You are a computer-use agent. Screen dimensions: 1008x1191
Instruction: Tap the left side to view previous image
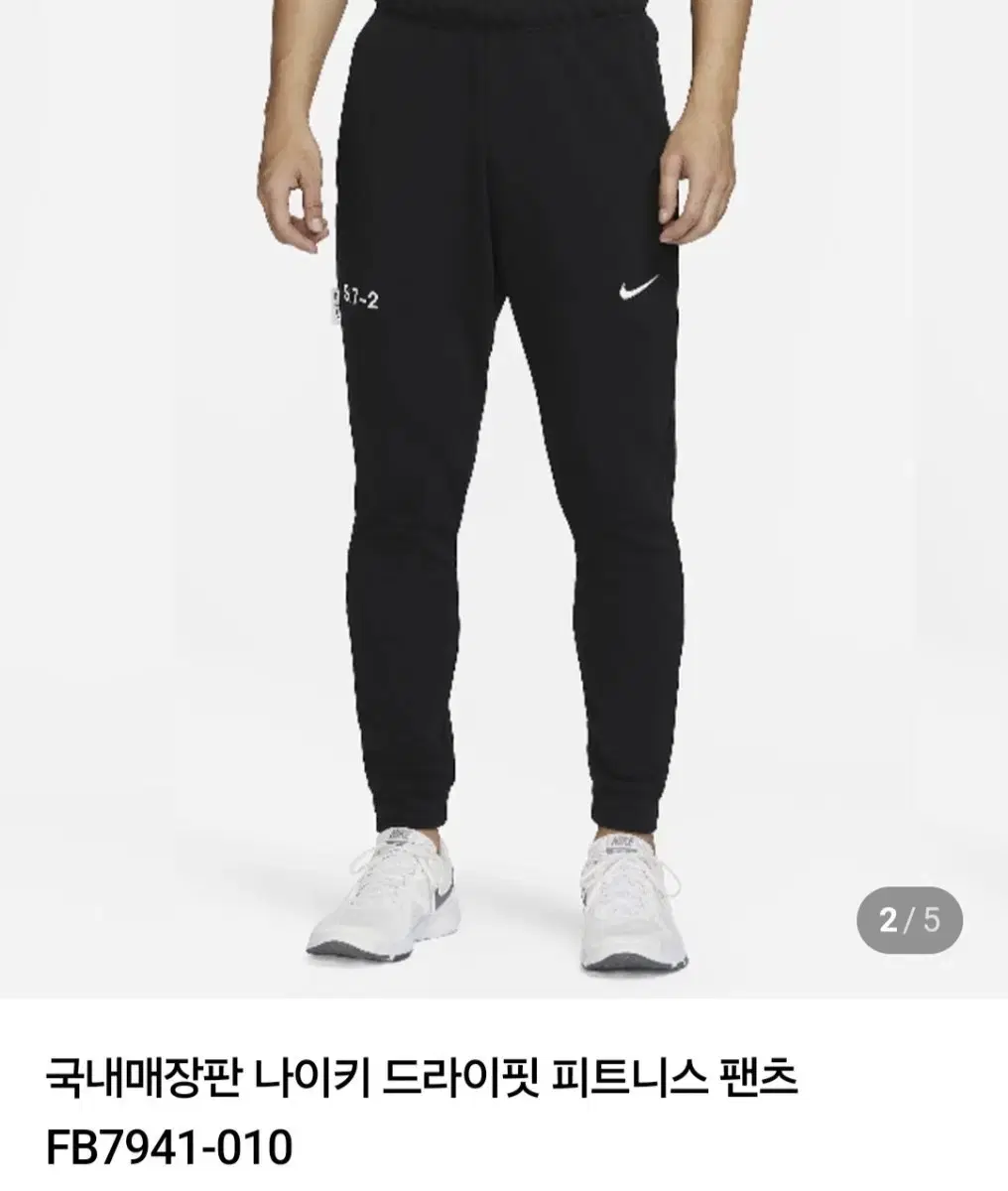[x=89, y=496]
